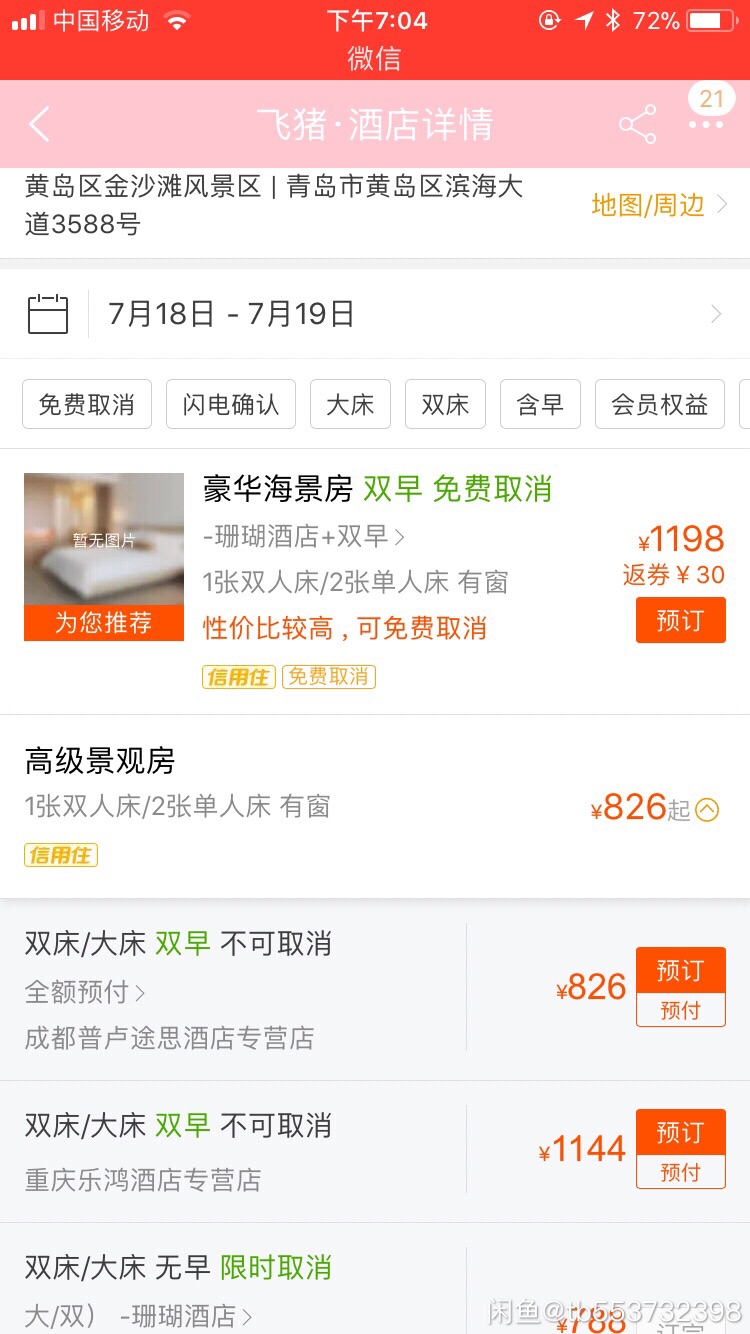Book the ¥826 成都普卢途思 offer

(x=680, y=970)
